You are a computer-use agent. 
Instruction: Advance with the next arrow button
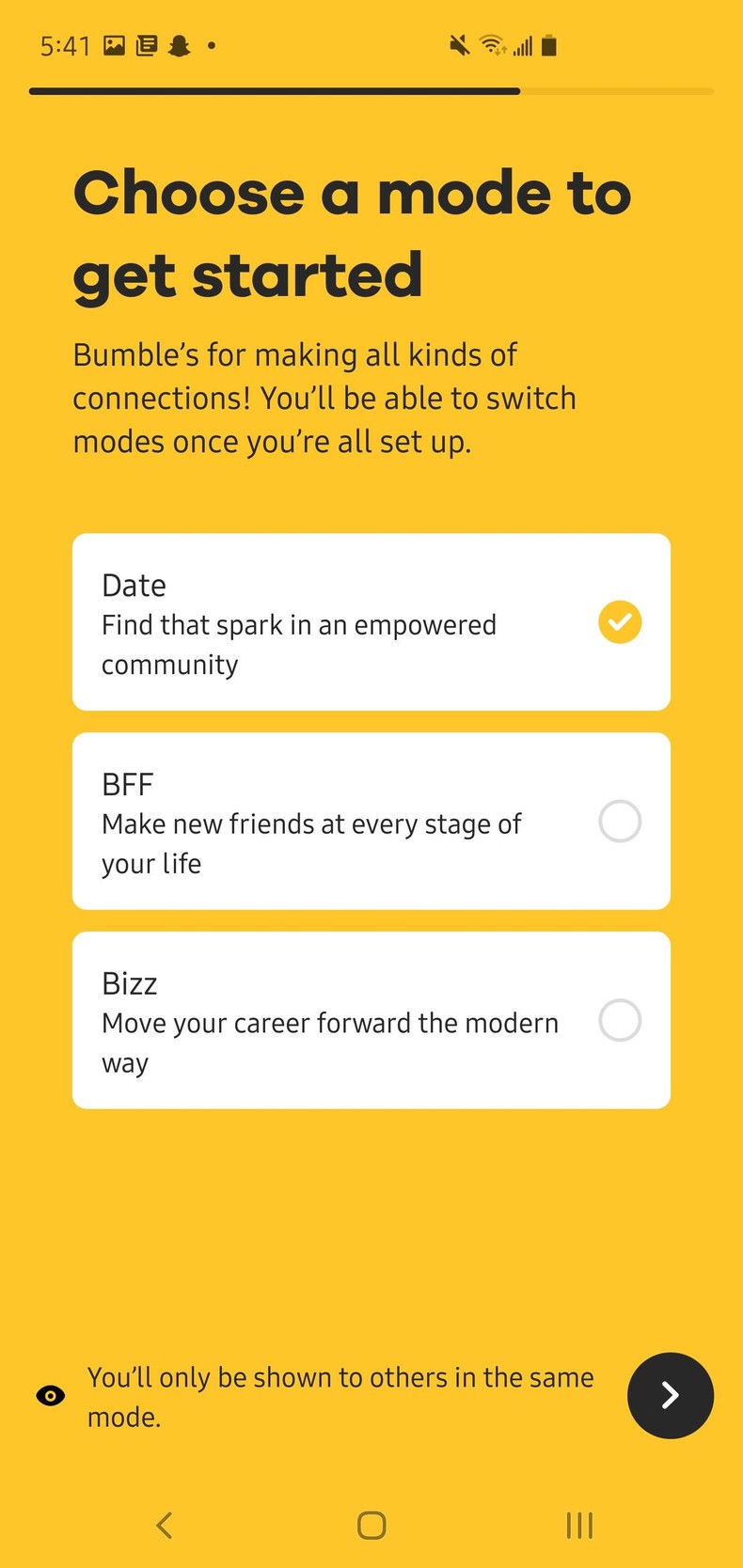coord(670,1396)
